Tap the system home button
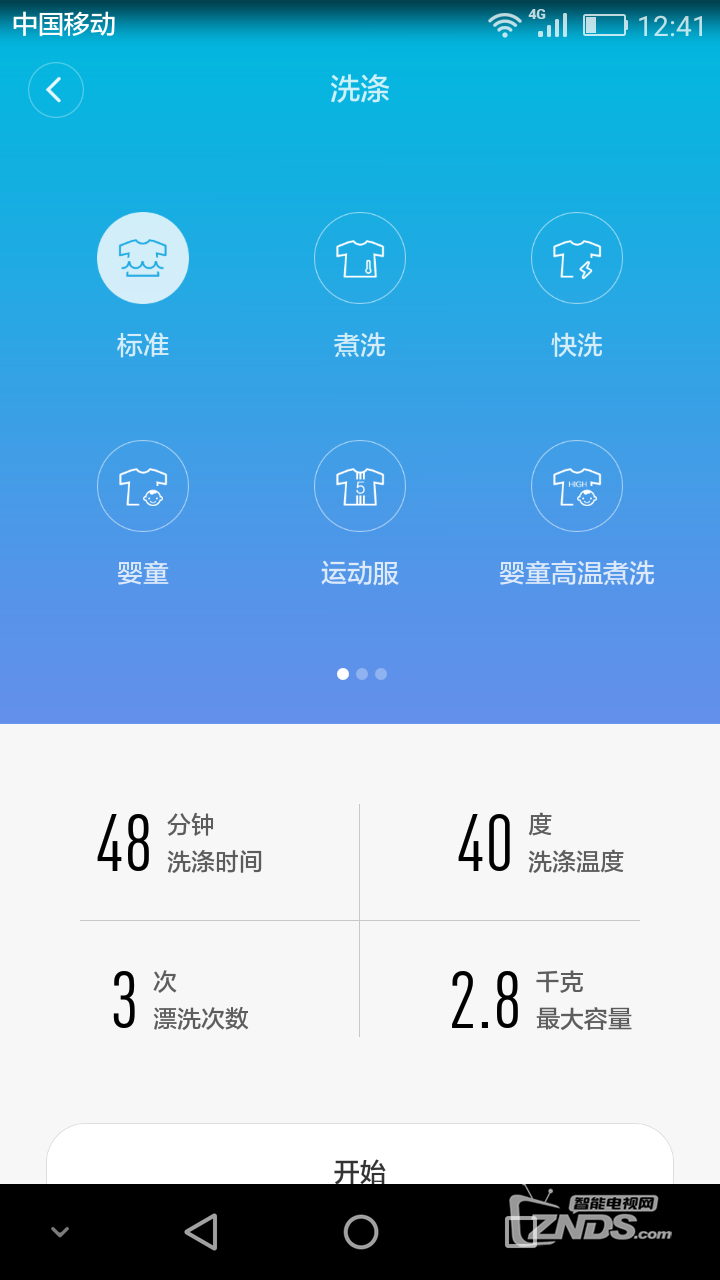The height and width of the screenshot is (1280, 720). [360, 1232]
